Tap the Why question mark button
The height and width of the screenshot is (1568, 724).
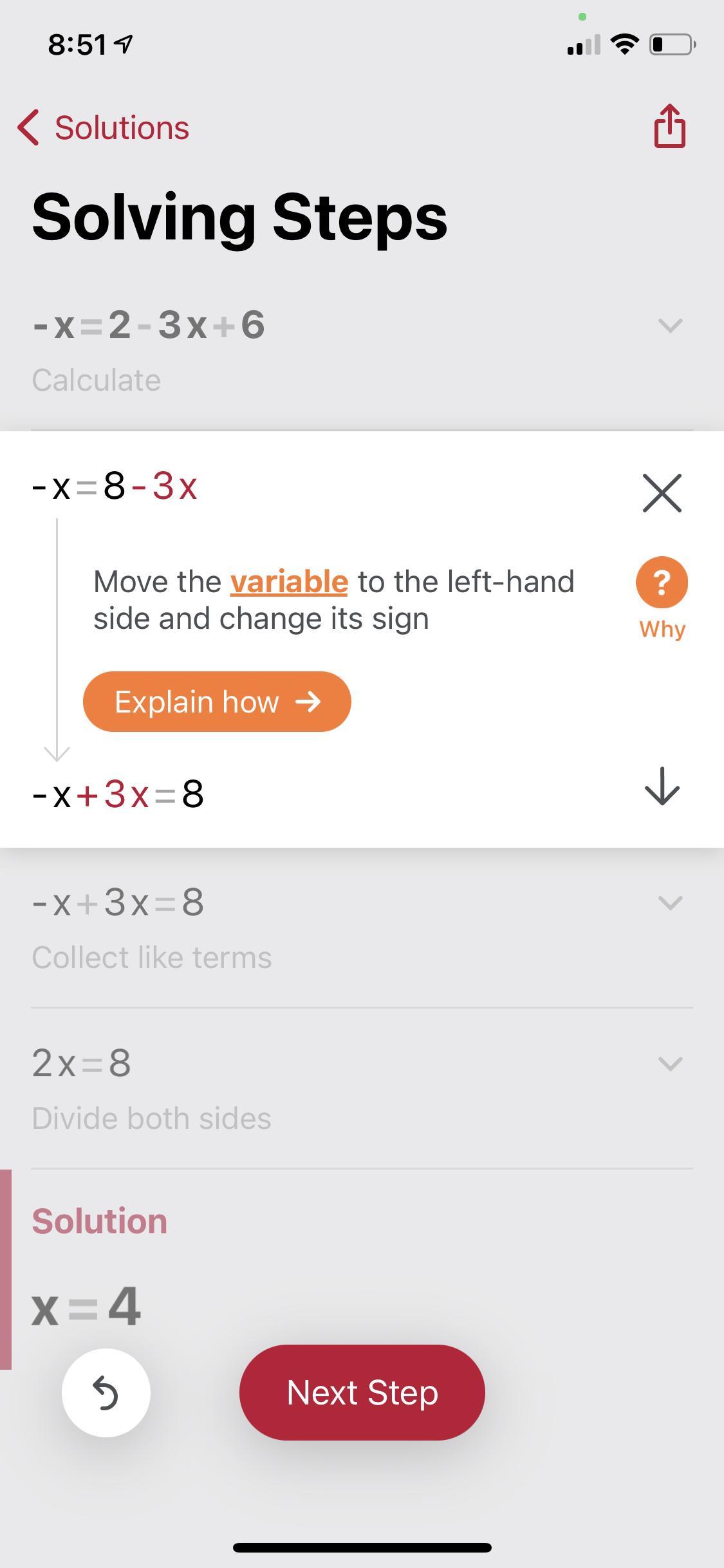(x=662, y=583)
